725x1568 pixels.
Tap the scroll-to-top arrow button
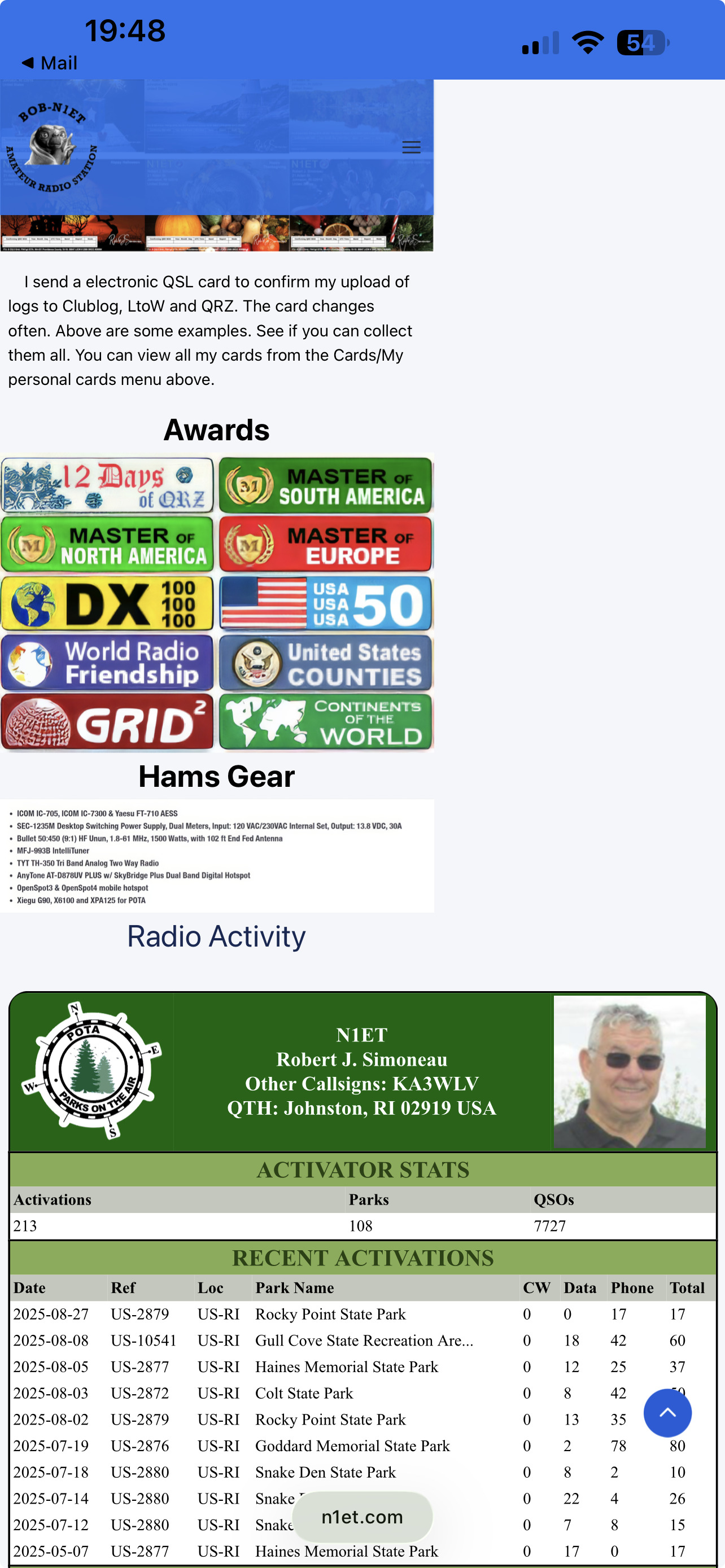[x=667, y=1412]
